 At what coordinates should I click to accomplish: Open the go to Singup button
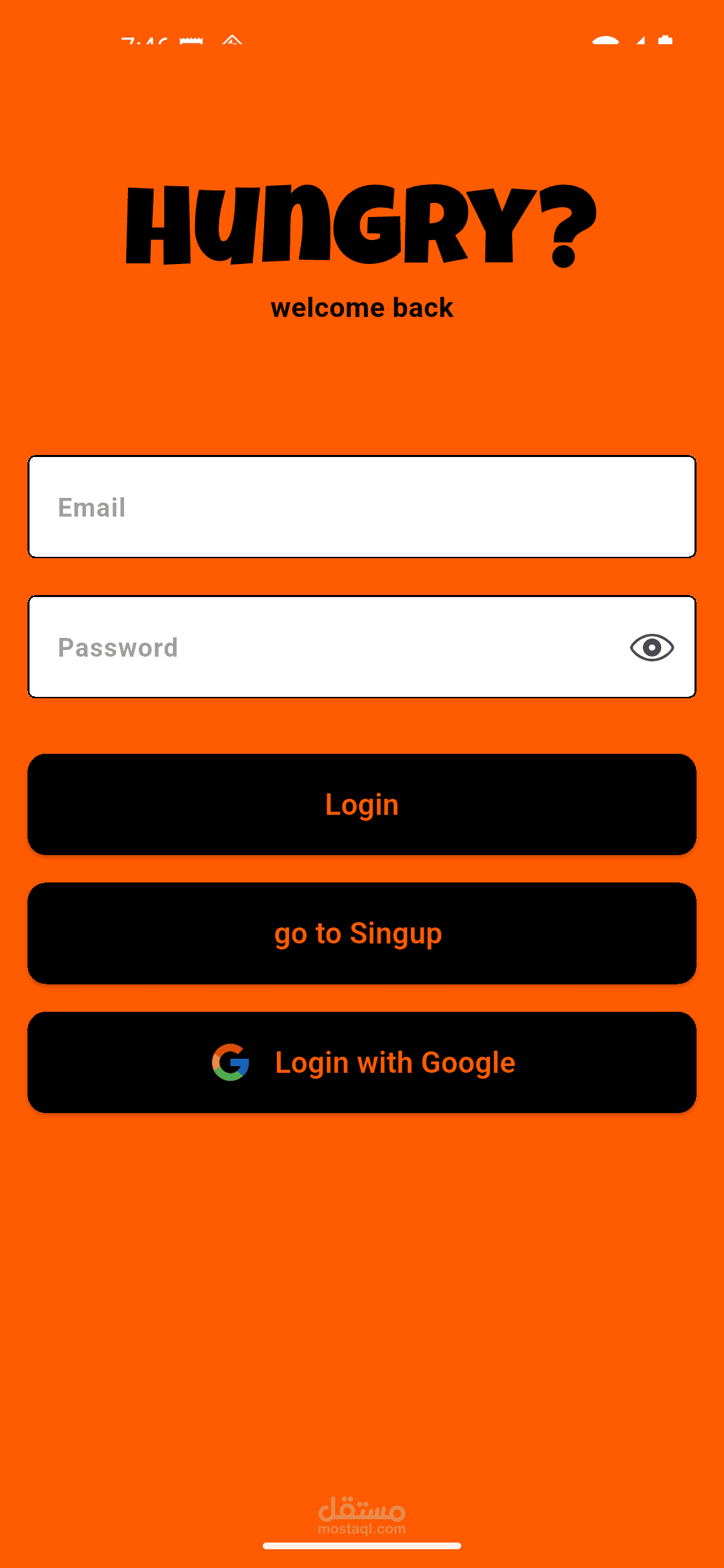pyautogui.click(x=362, y=933)
